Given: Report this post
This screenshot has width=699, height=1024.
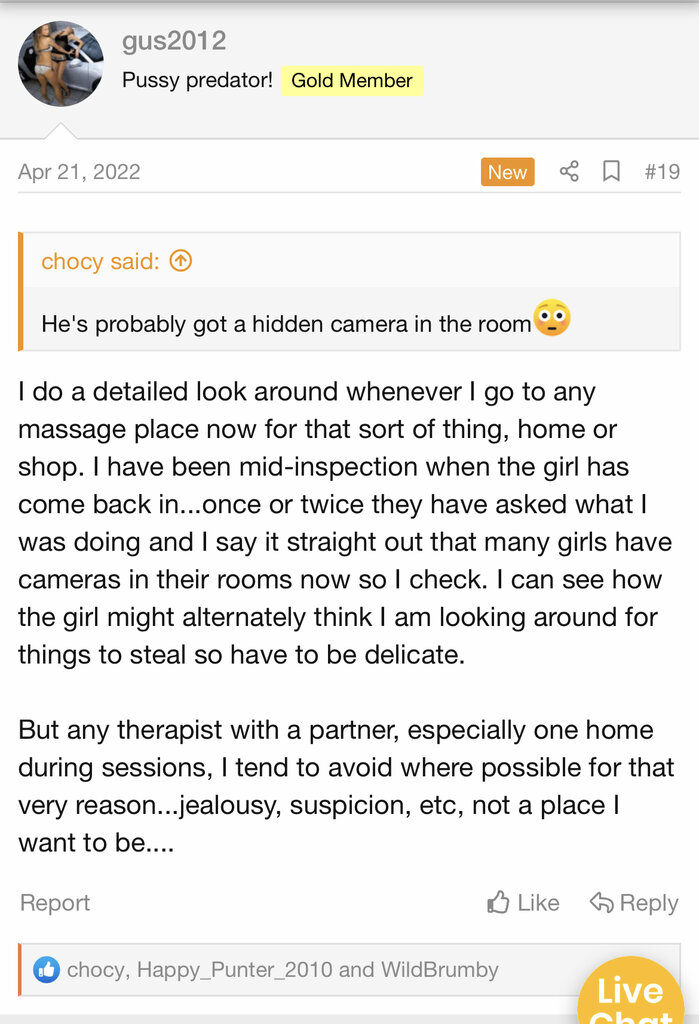Looking at the screenshot, I should (55, 903).
